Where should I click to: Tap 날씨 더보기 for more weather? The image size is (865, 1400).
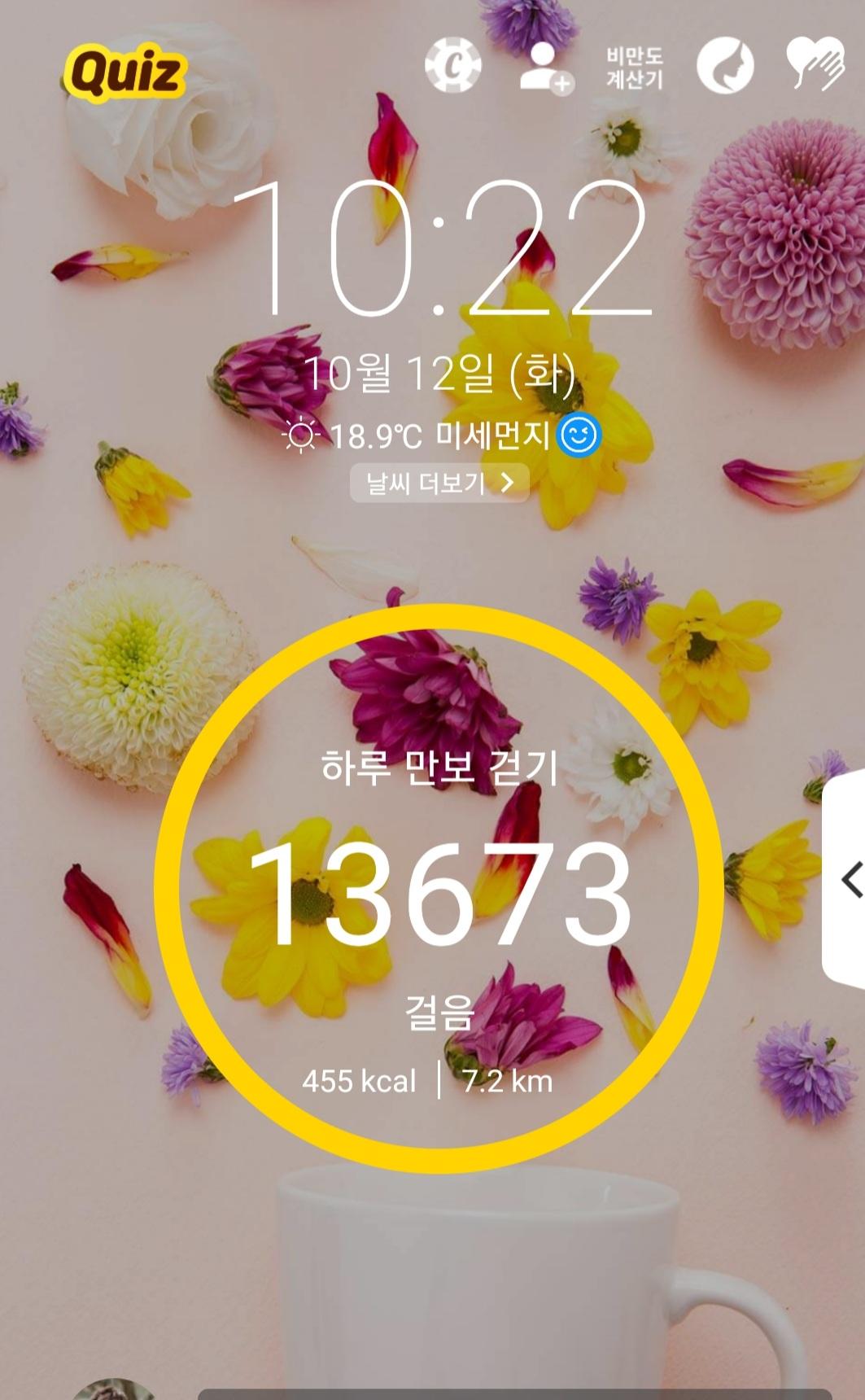point(439,483)
